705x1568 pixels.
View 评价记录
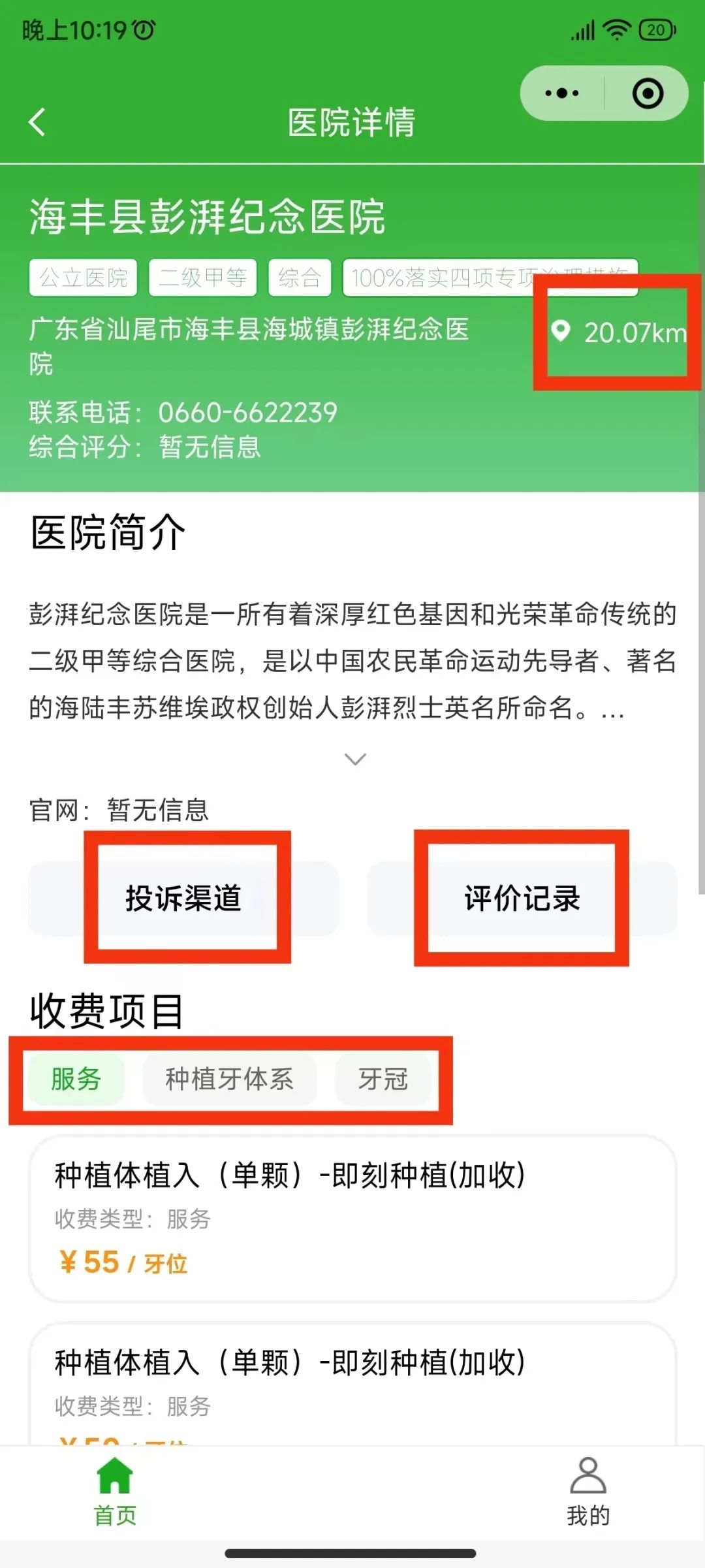click(522, 898)
